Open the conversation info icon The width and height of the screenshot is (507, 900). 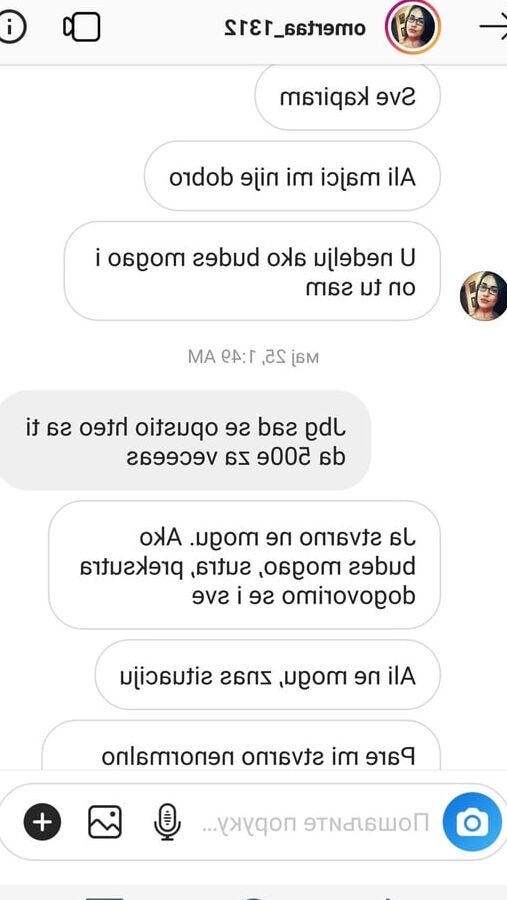(10, 27)
